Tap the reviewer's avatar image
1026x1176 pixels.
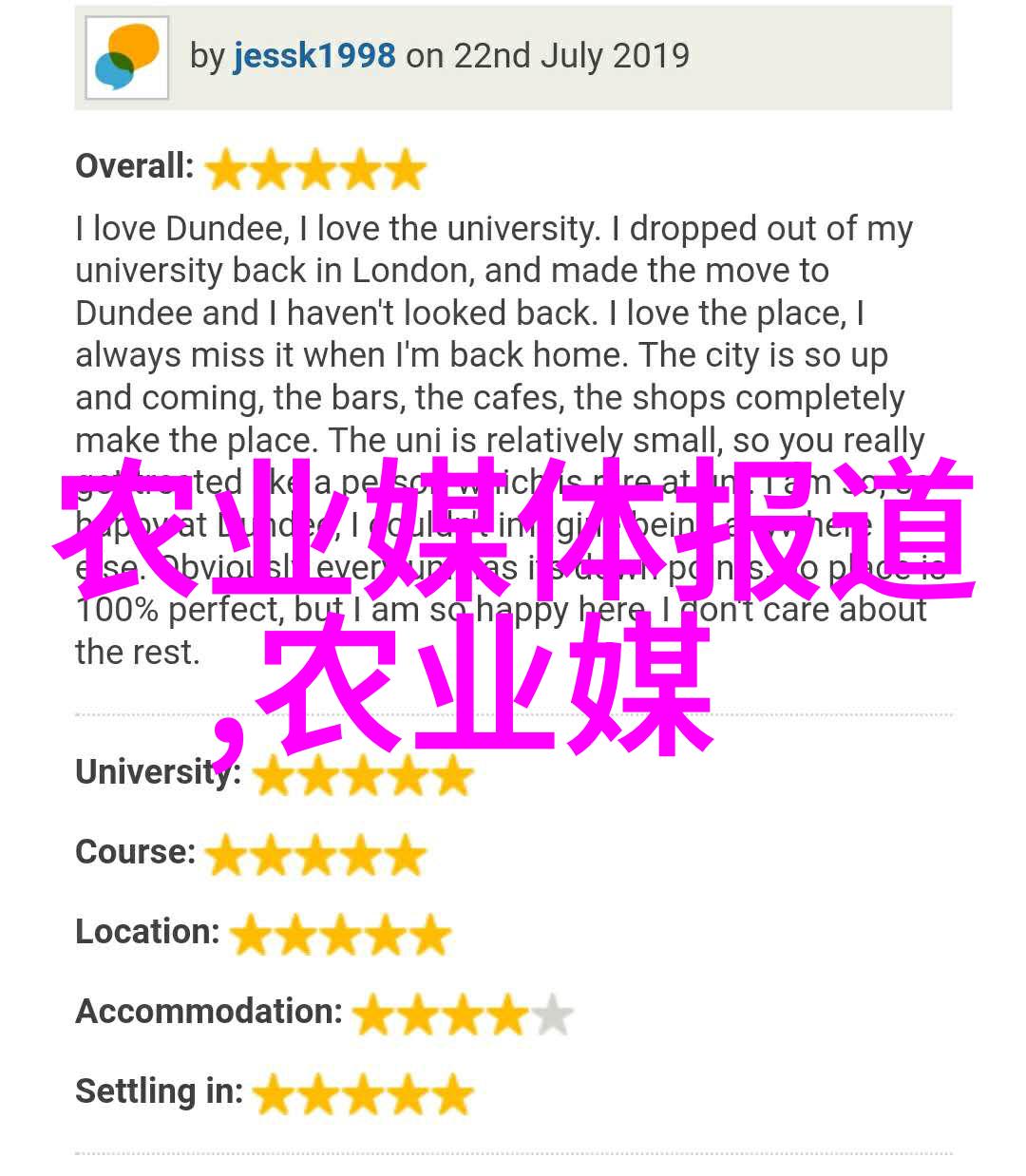click(x=127, y=58)
